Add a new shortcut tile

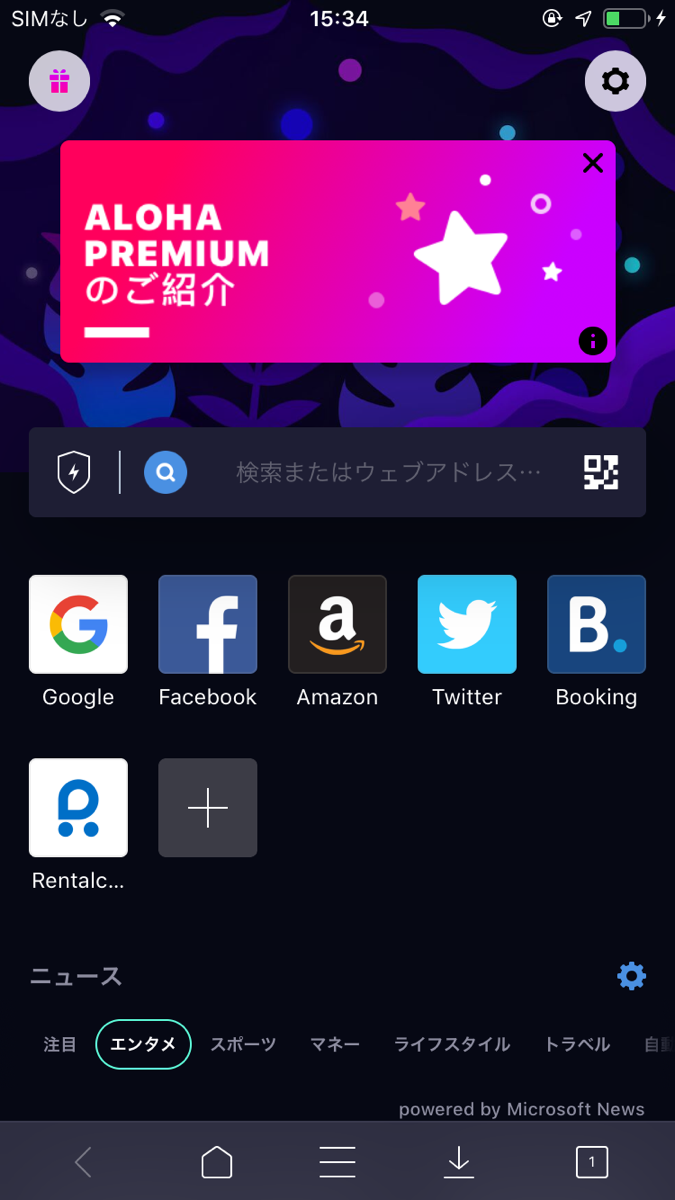pos(208,808)
